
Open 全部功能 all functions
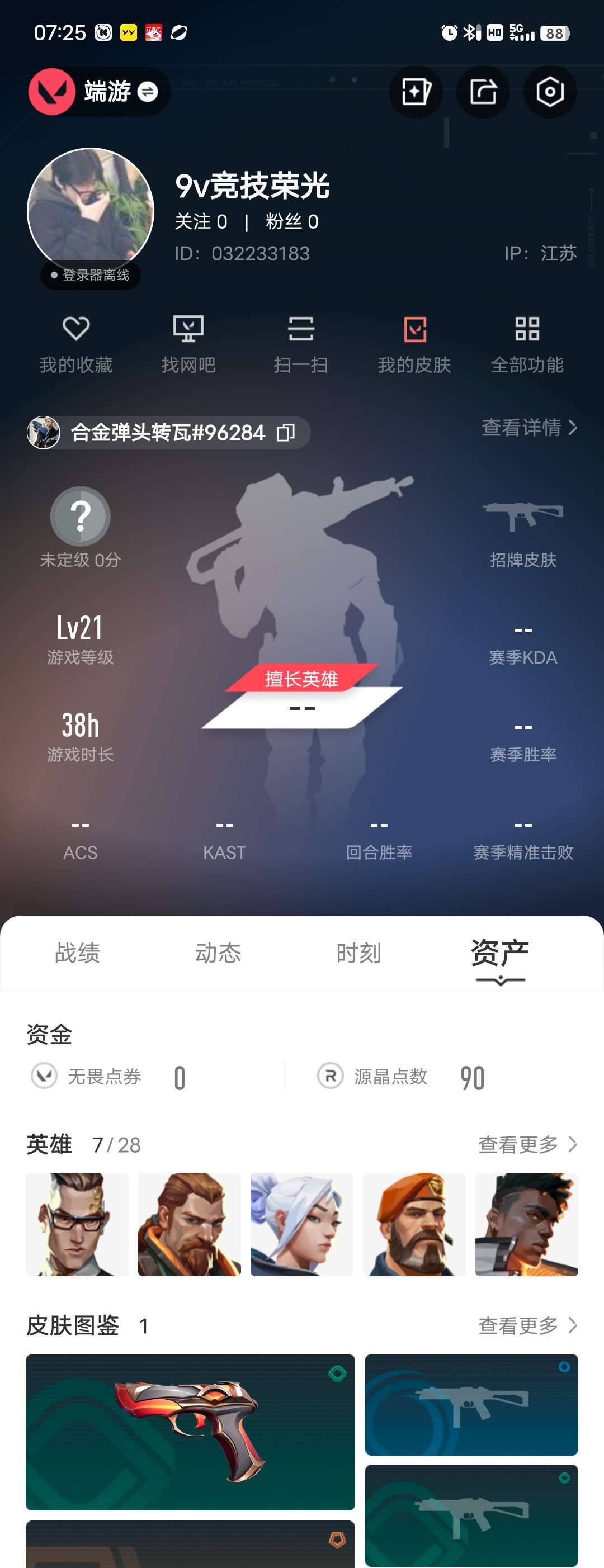pos(527,344)
